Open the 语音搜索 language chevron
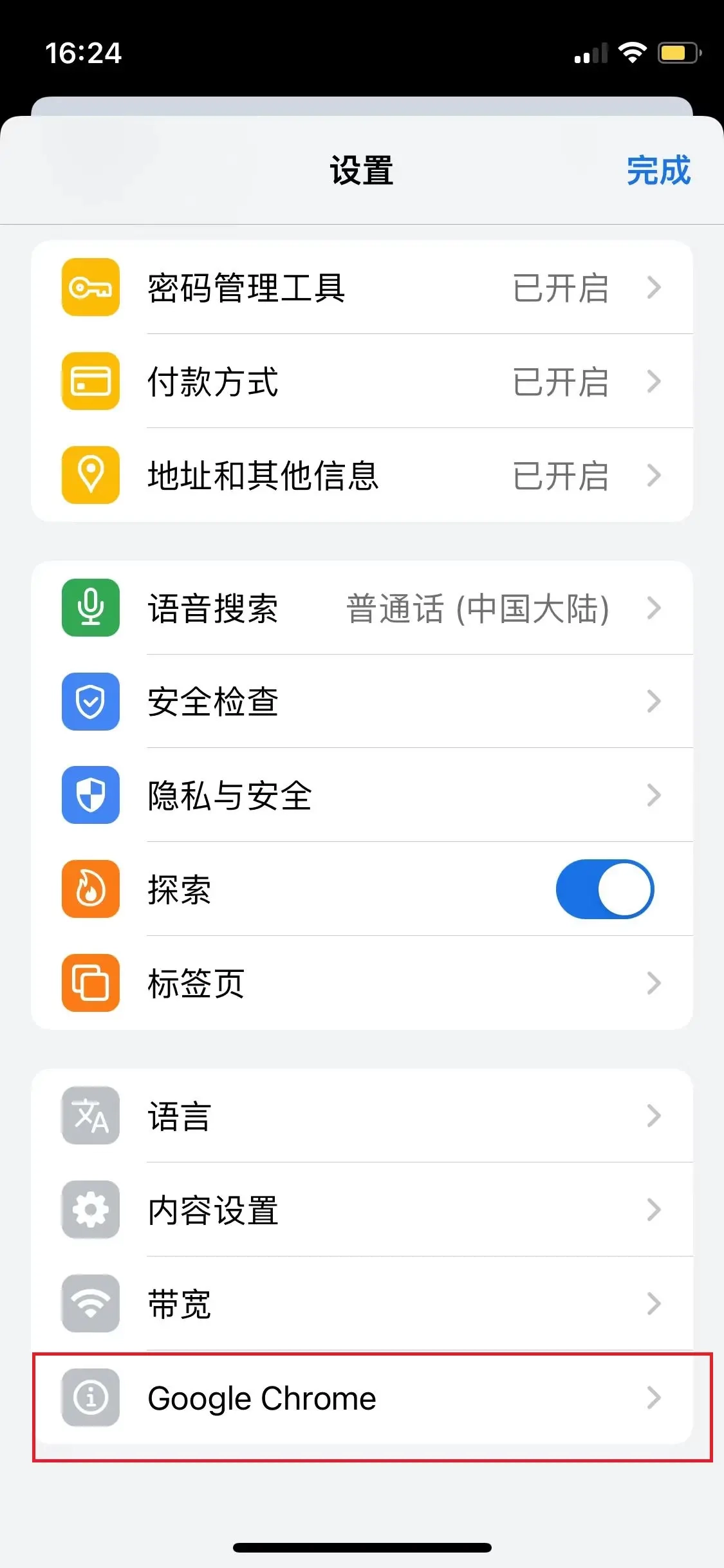Image resolution: width=724 pixels, height=1568 pixels. pos(654,608)
